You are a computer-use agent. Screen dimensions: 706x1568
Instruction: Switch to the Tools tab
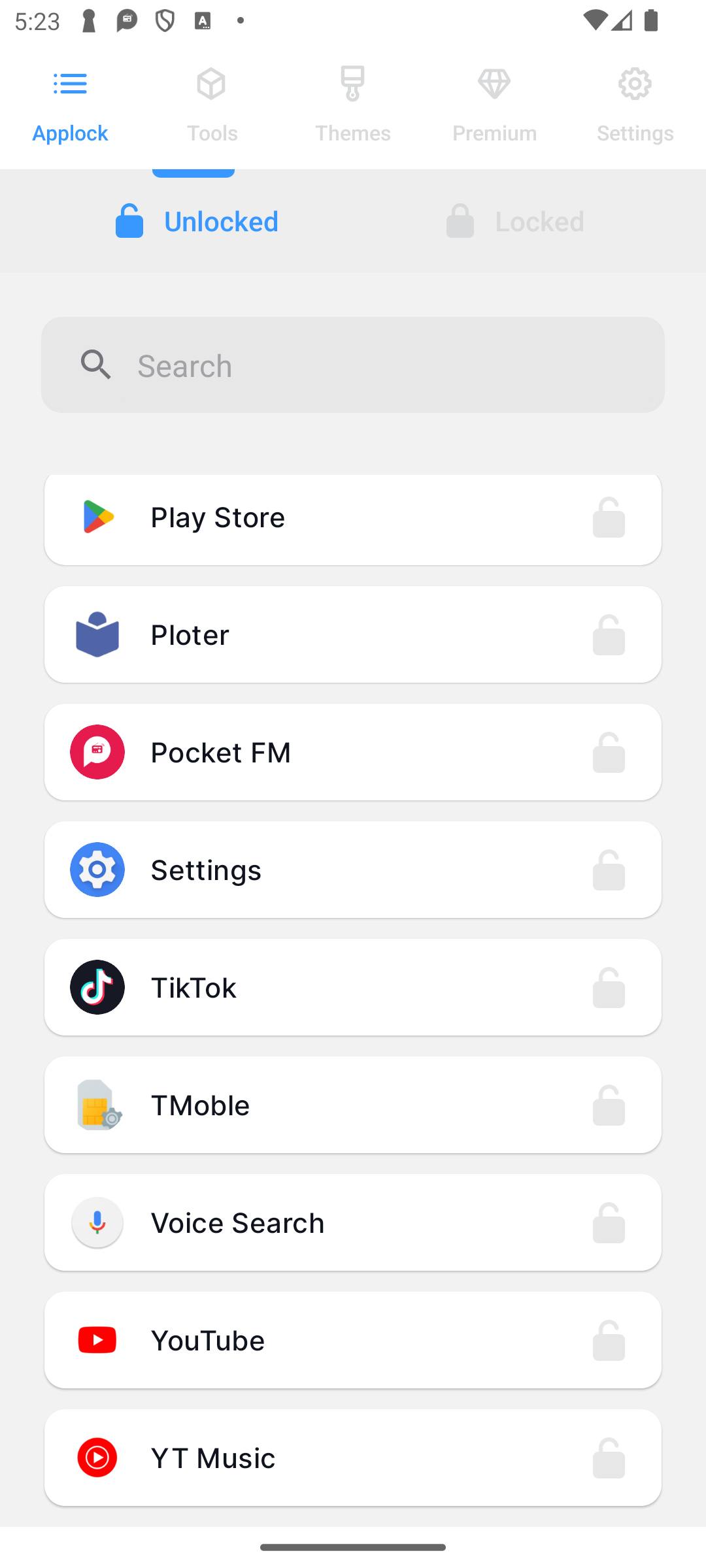point(212,106)
